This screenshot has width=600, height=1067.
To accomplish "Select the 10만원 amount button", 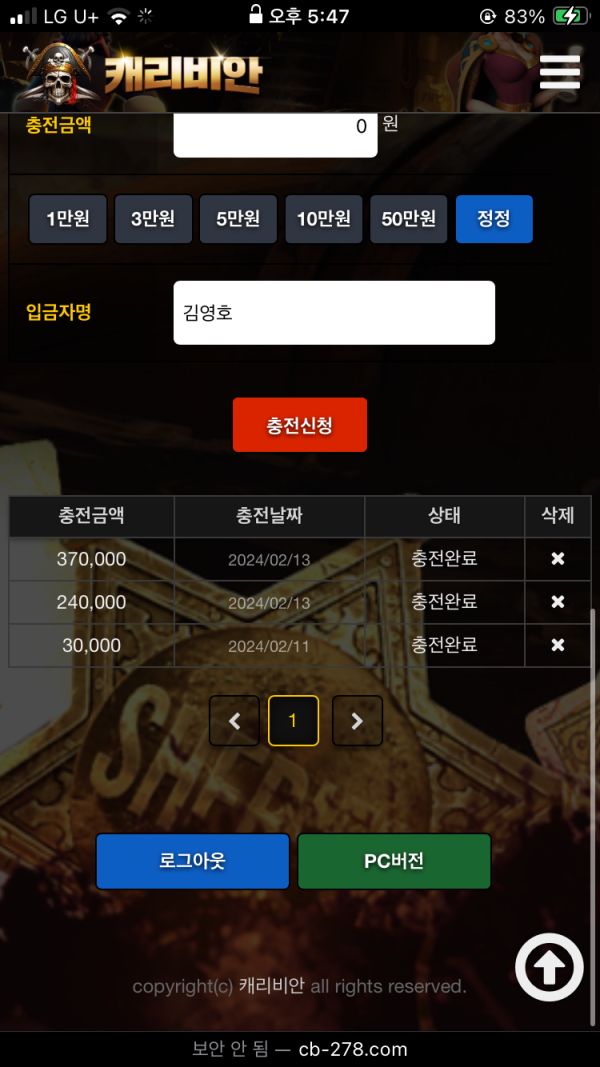I will point(323,219).
